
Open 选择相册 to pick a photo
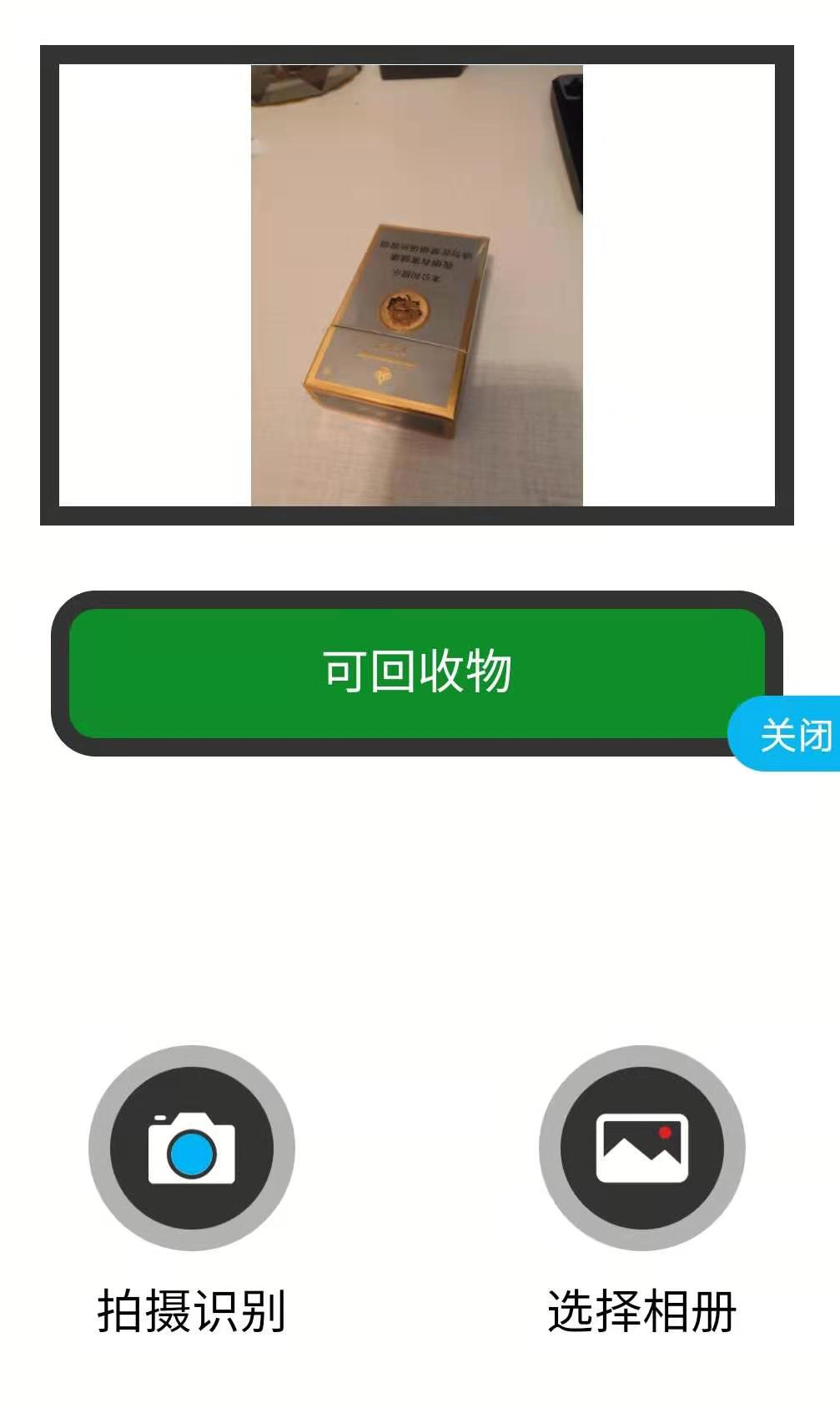pos(641,1148)
